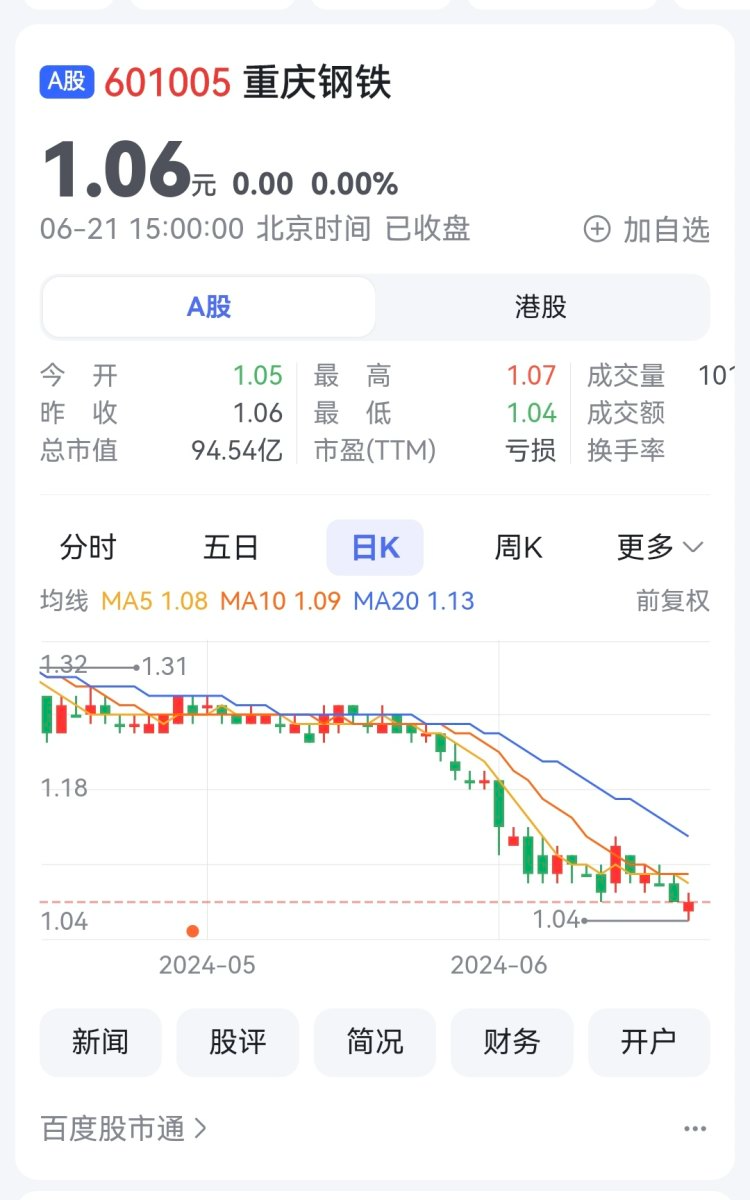Open the 新闻 section

[x=100, y=1042]
